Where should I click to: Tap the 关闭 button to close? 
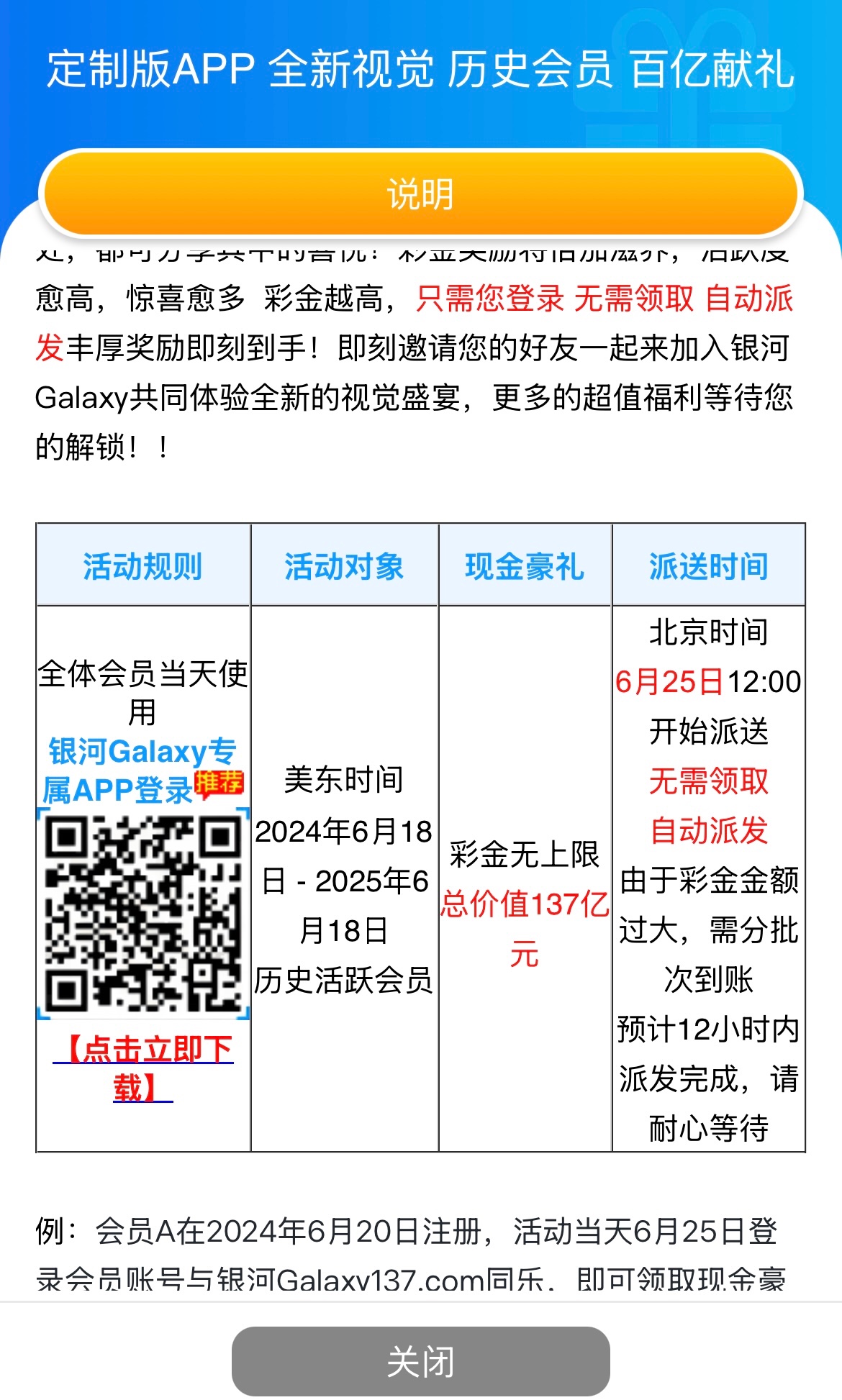click(x=420, y=1361)
